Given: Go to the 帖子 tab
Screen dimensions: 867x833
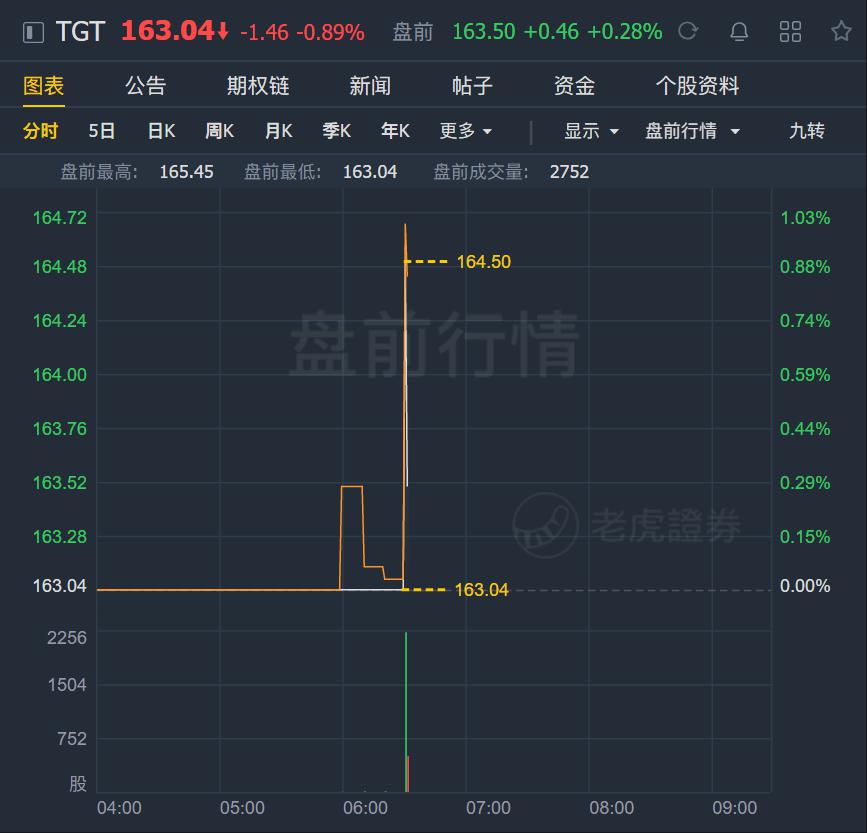Looking at the screenshot, I should point(472,86).
